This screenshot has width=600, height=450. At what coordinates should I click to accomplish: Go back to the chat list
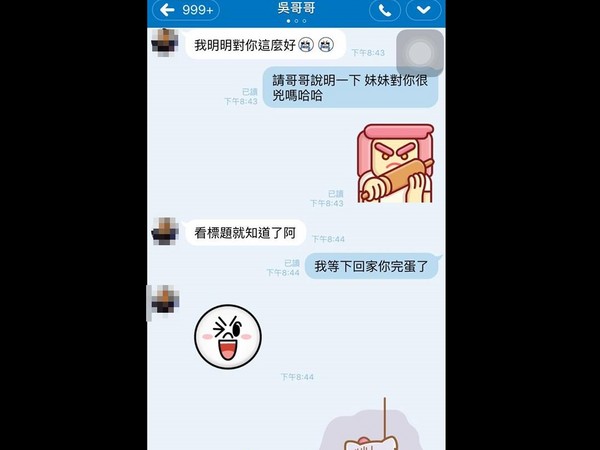[x=184, y=10]
